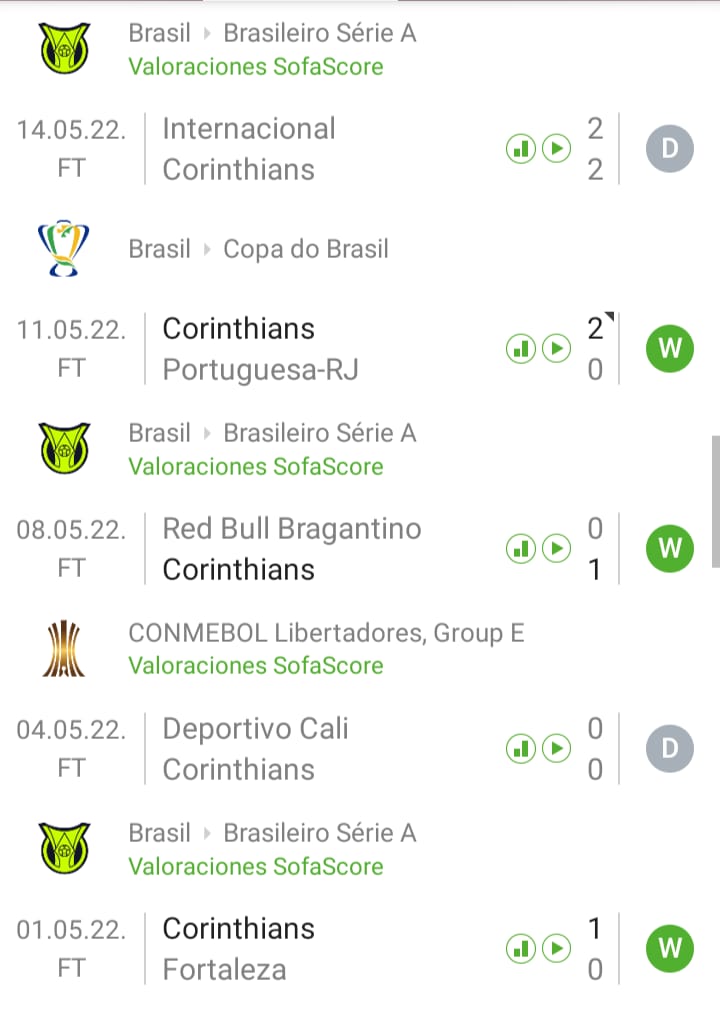Play highlights of Corinthians vs Portuguesa-RJ
Screen dimensions: 720x1009
[x=556, y=349]
